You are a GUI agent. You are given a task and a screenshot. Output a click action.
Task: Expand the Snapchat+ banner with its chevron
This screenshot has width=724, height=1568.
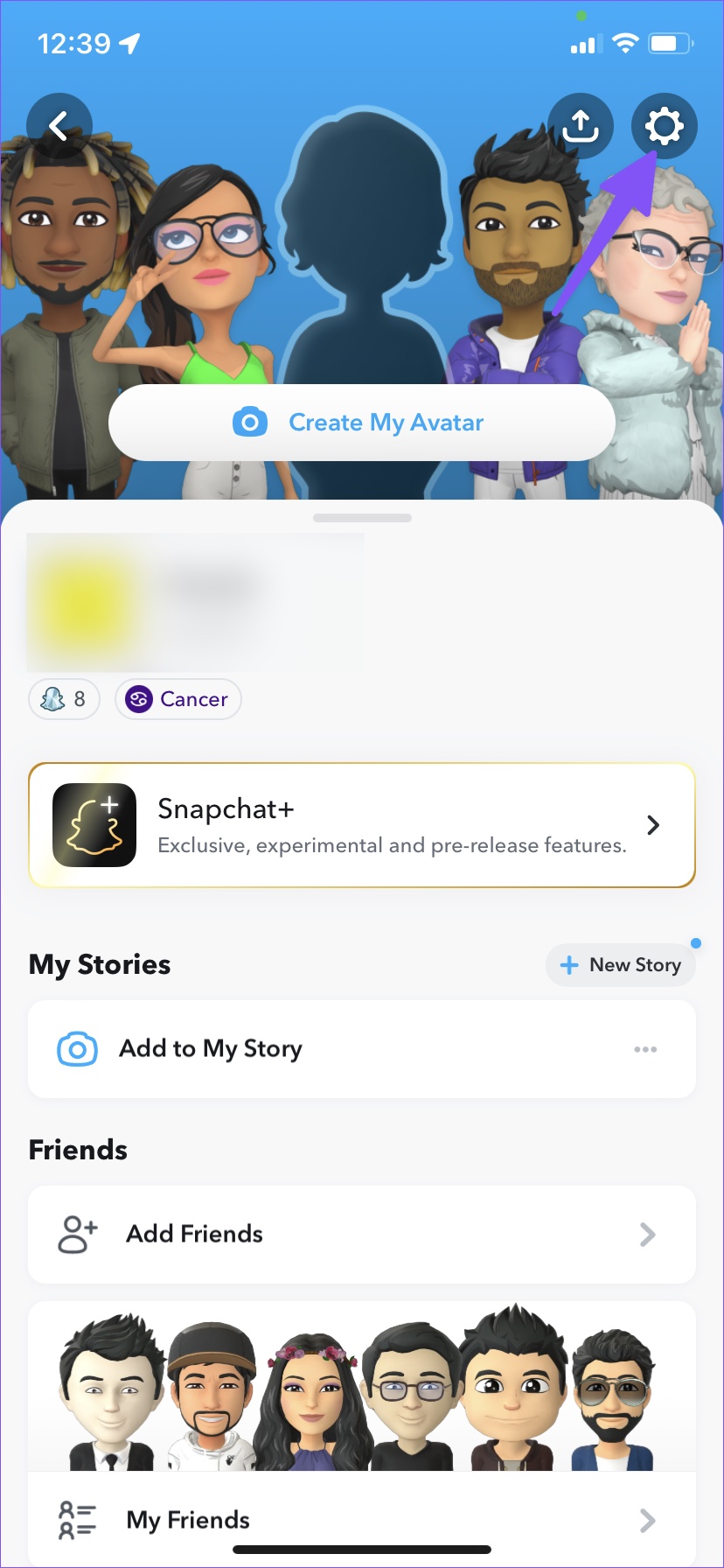[x=651, y=823]
